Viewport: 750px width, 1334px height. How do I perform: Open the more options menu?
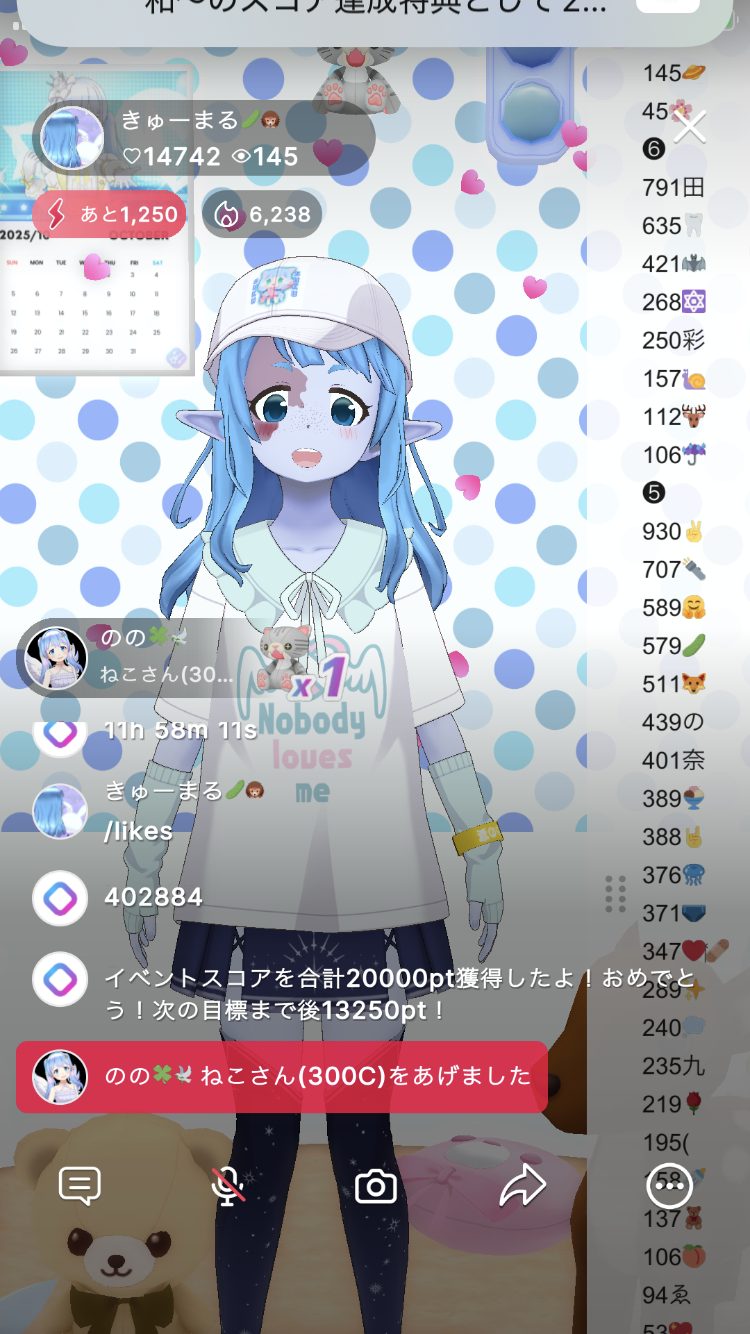pos(669,1187)
